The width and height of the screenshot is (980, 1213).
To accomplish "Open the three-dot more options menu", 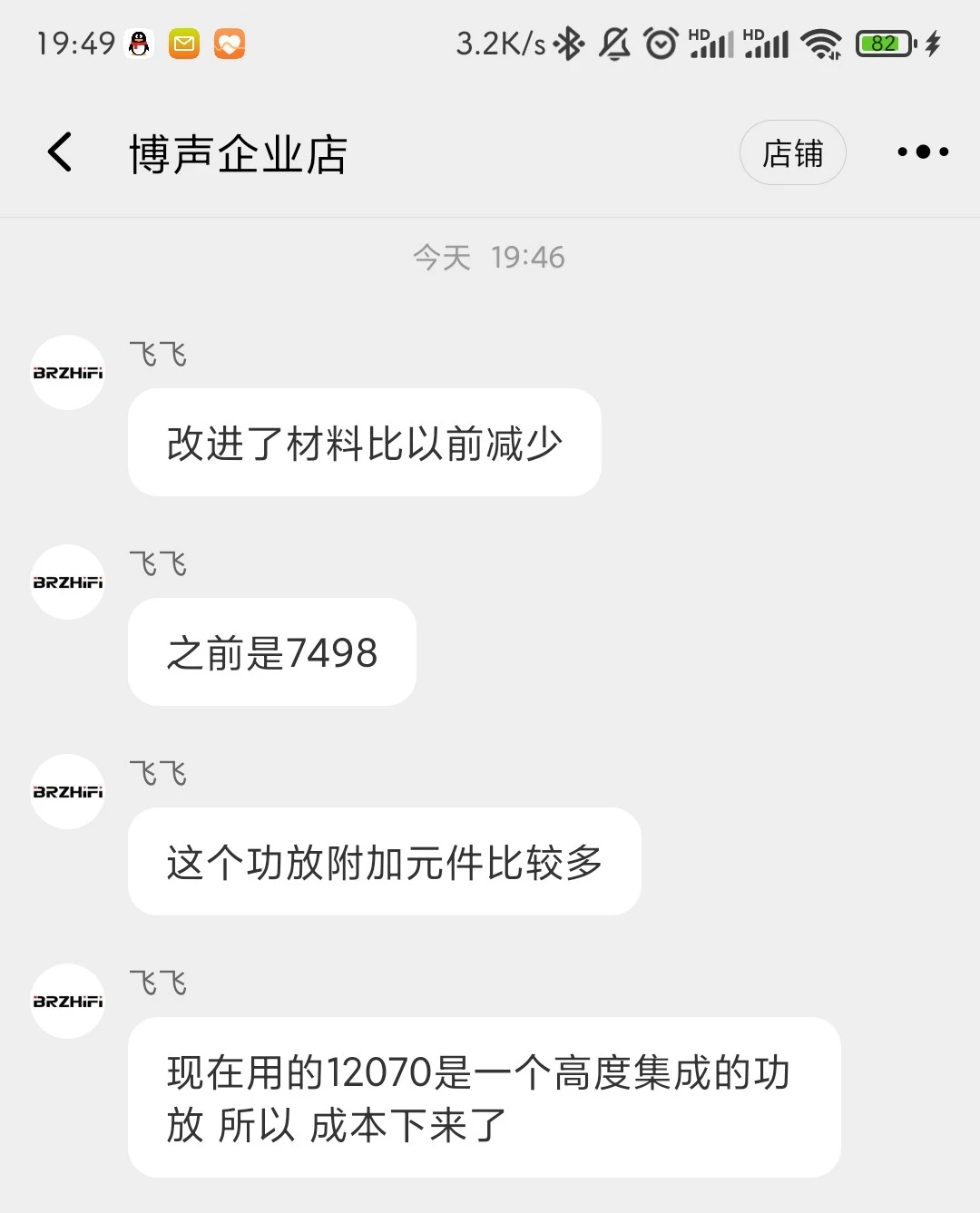I will coord(923,152).
